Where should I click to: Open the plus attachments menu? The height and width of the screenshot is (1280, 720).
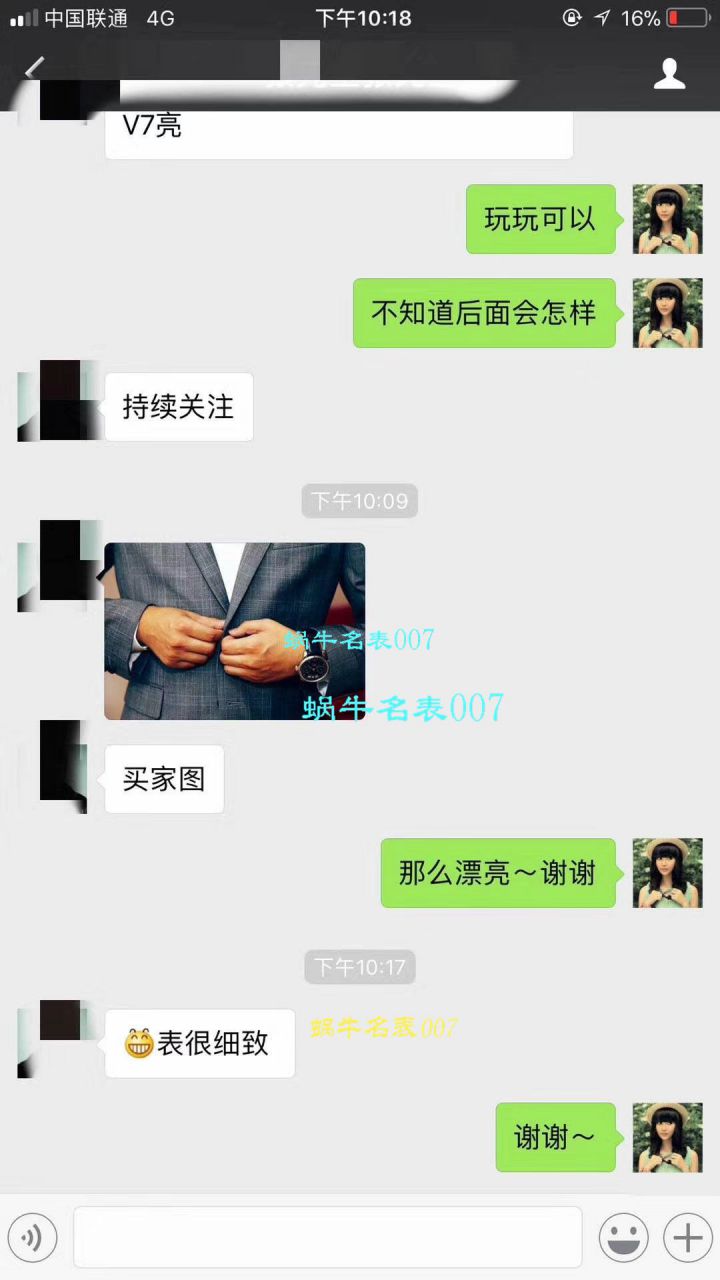click(x=687, y=1238)
